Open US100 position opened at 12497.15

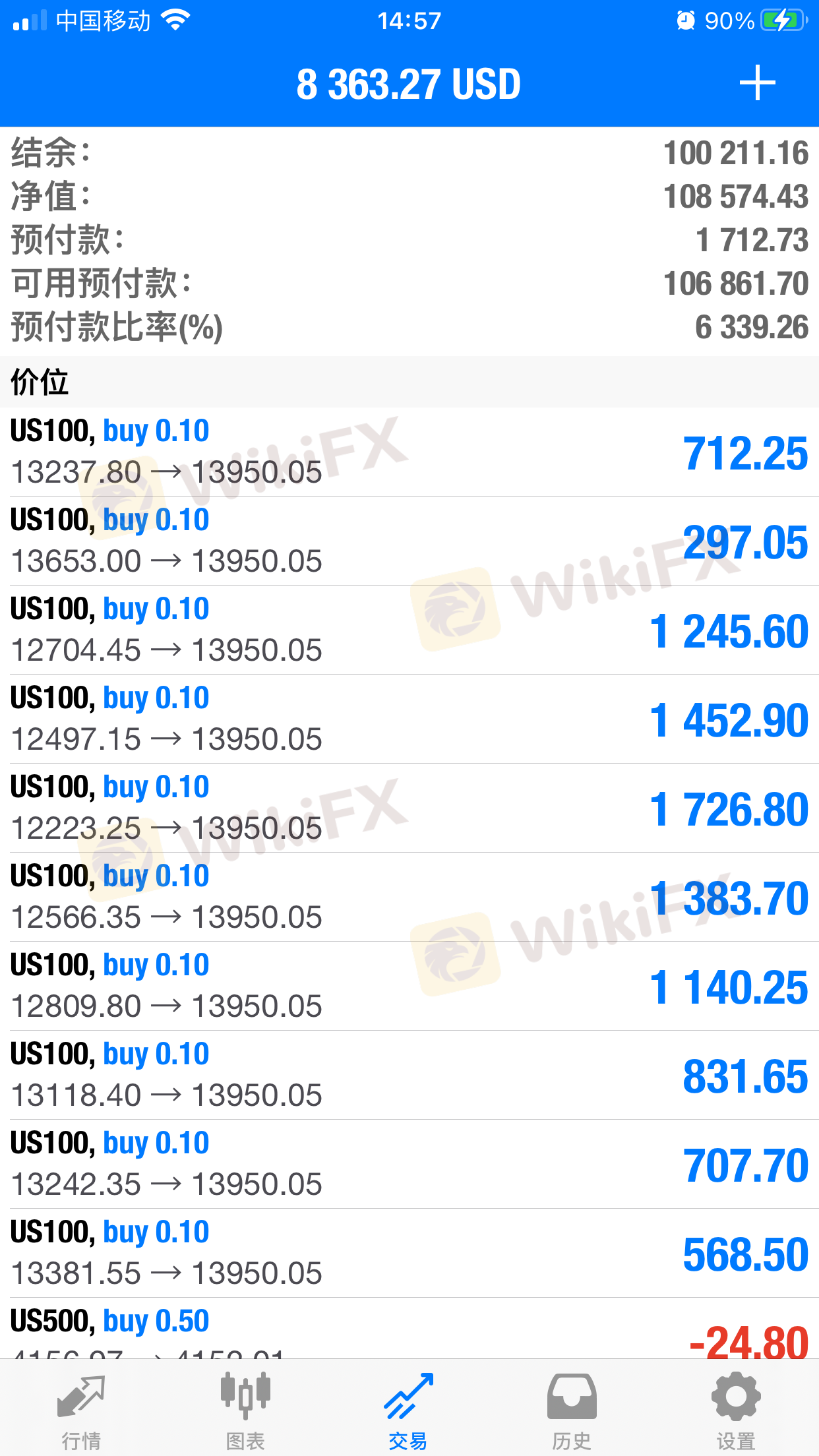(x=409, y=719)
